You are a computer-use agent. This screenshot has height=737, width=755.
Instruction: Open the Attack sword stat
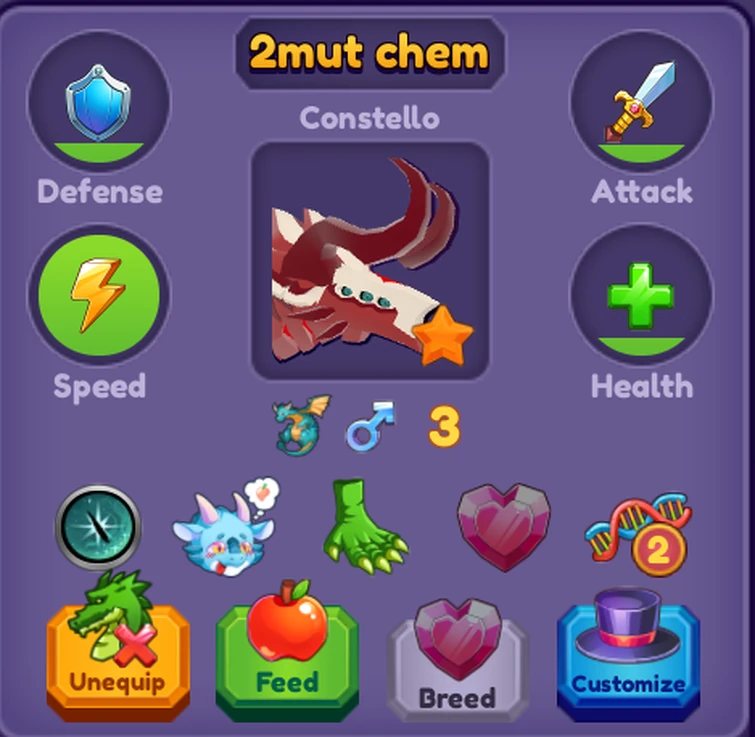click(641, 103)
